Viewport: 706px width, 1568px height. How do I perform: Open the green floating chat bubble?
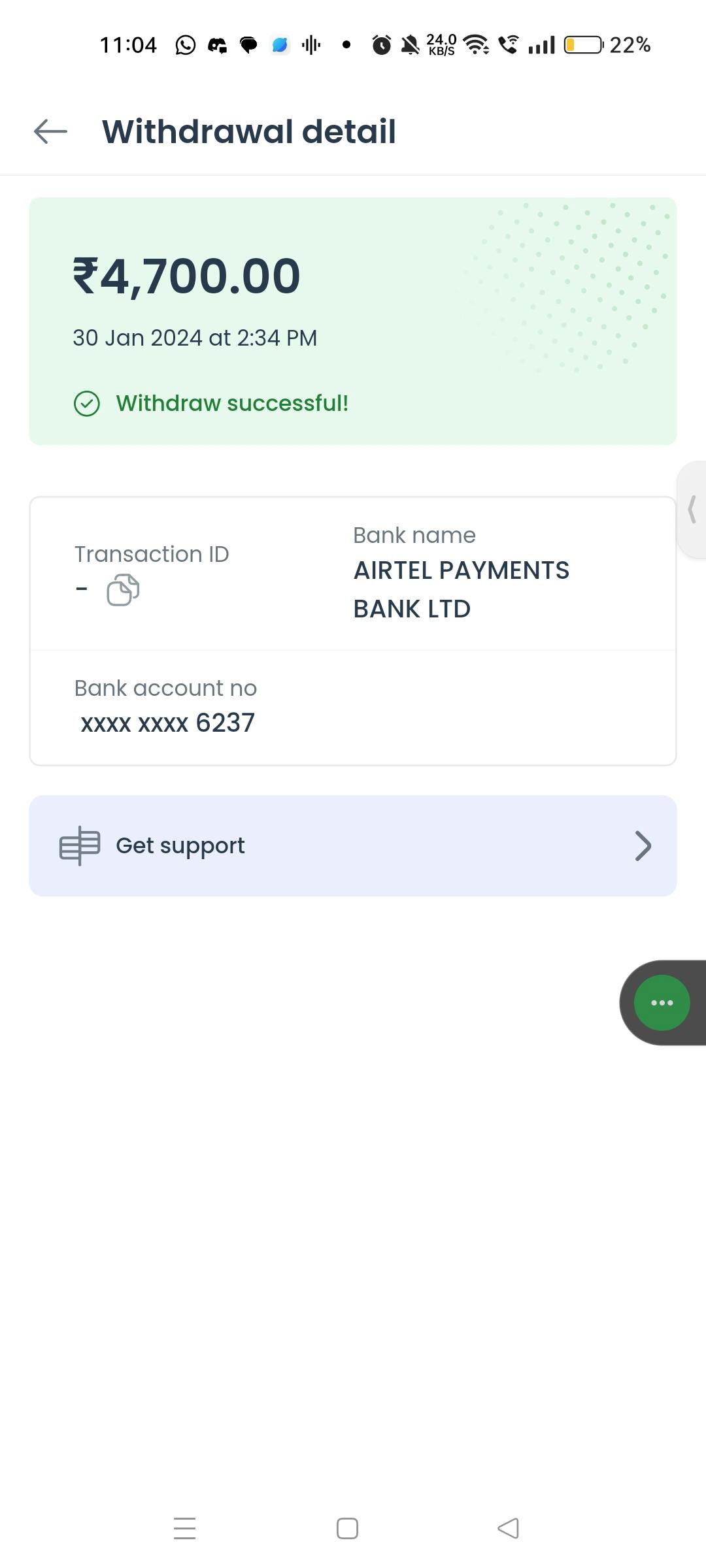[662, 1003]
